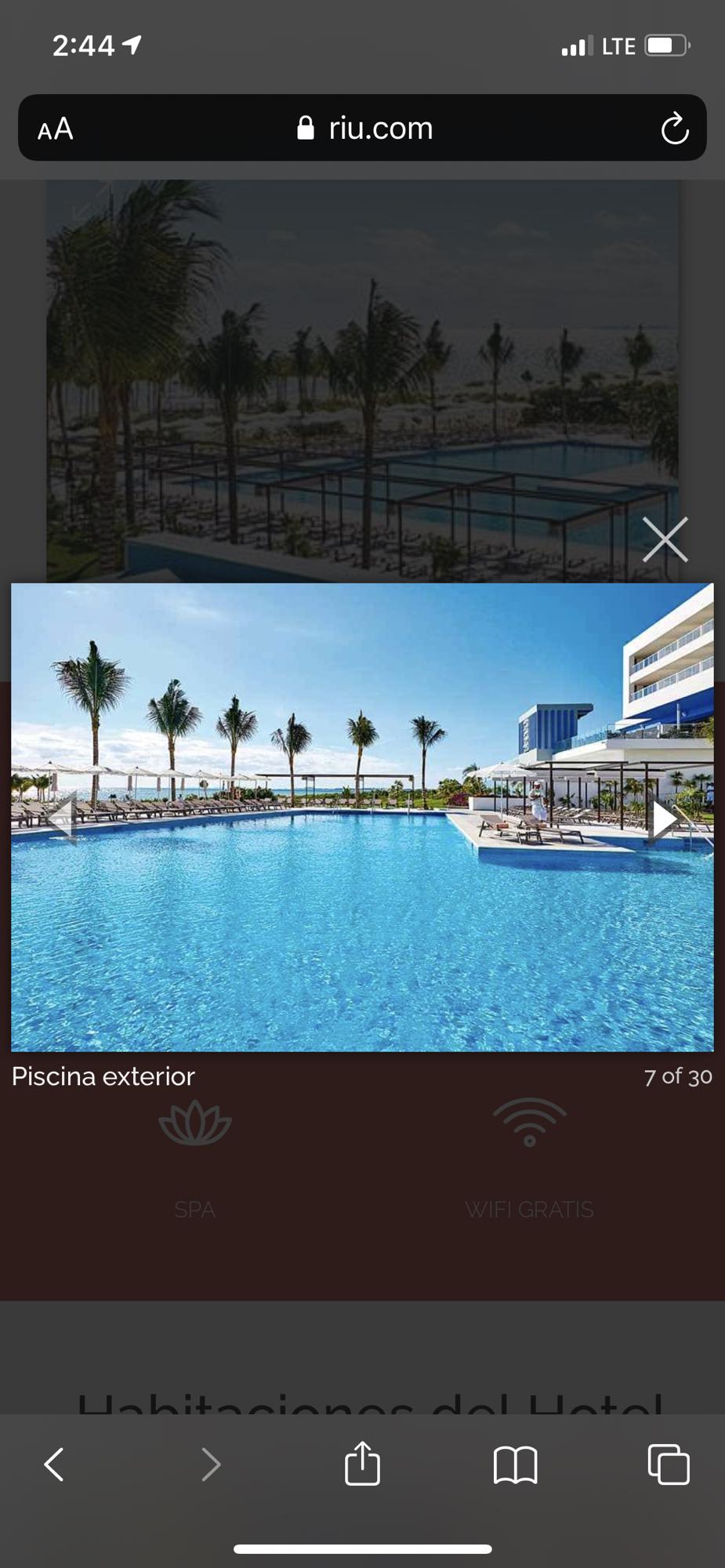Go back in Safari browser
The image size is (725, 1568).
pyautogui.click(x=54, y=1464)
